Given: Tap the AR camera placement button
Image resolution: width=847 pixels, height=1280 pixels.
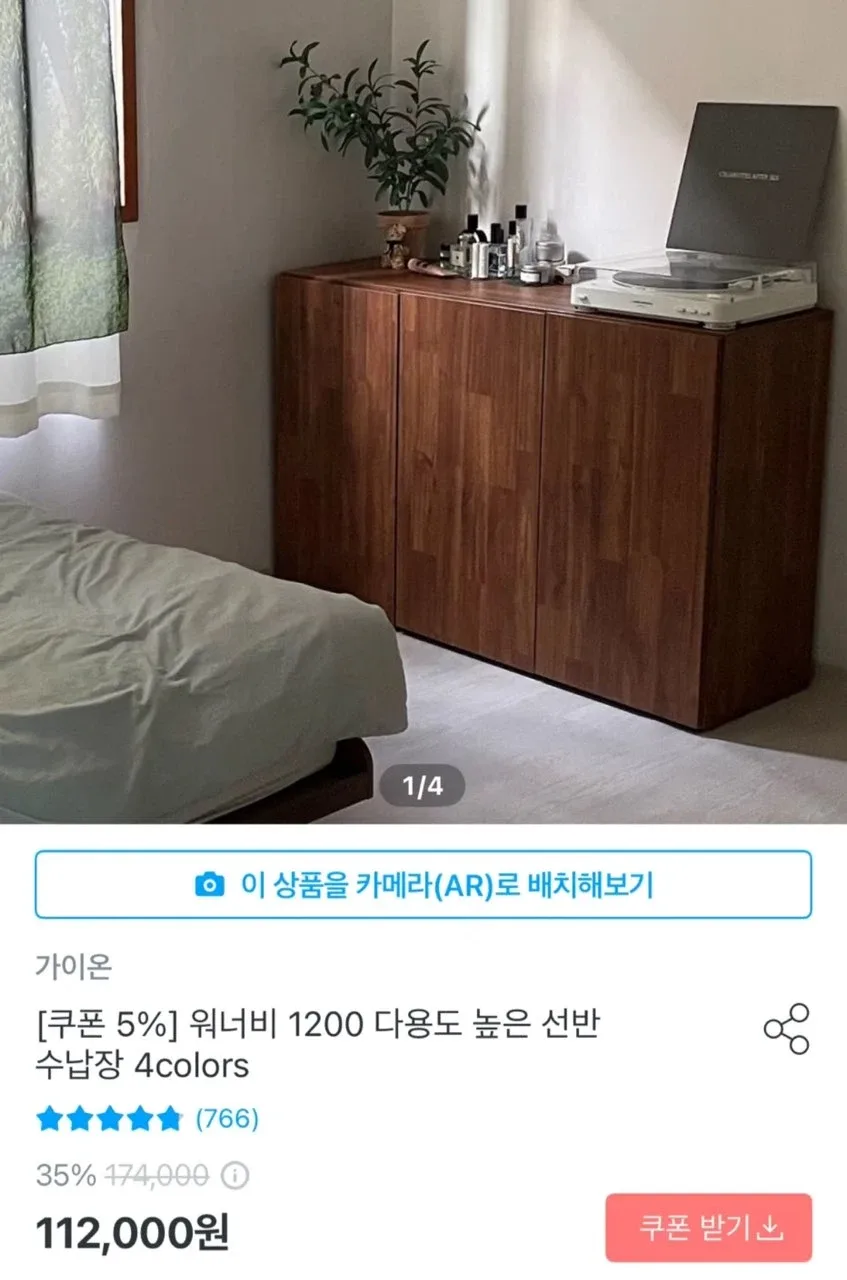Looking at the screenshot, I should click(x=423, y=885).
